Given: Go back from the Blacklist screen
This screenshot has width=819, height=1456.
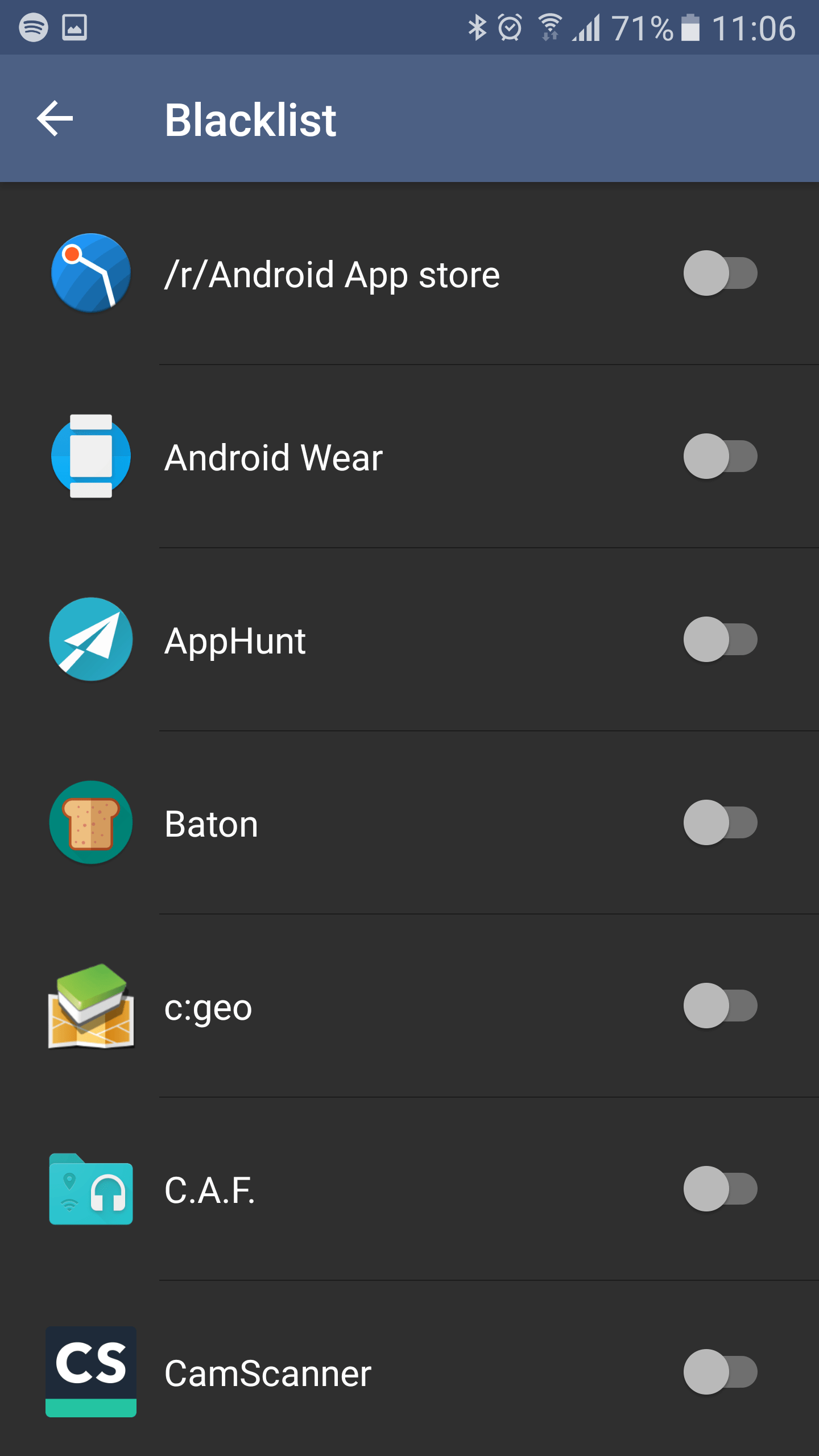Looking at the screenshot, I should (x=55, y=118).
